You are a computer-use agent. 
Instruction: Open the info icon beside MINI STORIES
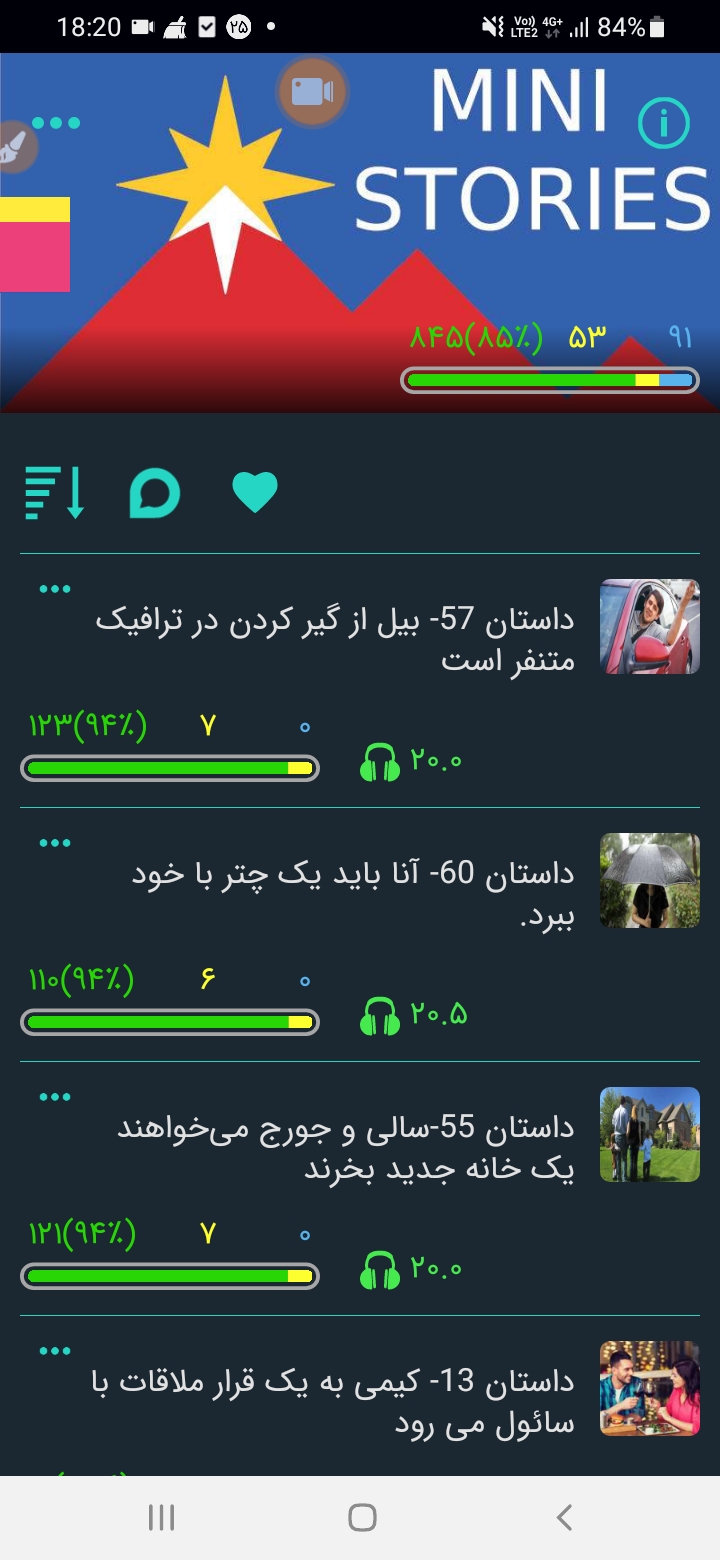663,124
